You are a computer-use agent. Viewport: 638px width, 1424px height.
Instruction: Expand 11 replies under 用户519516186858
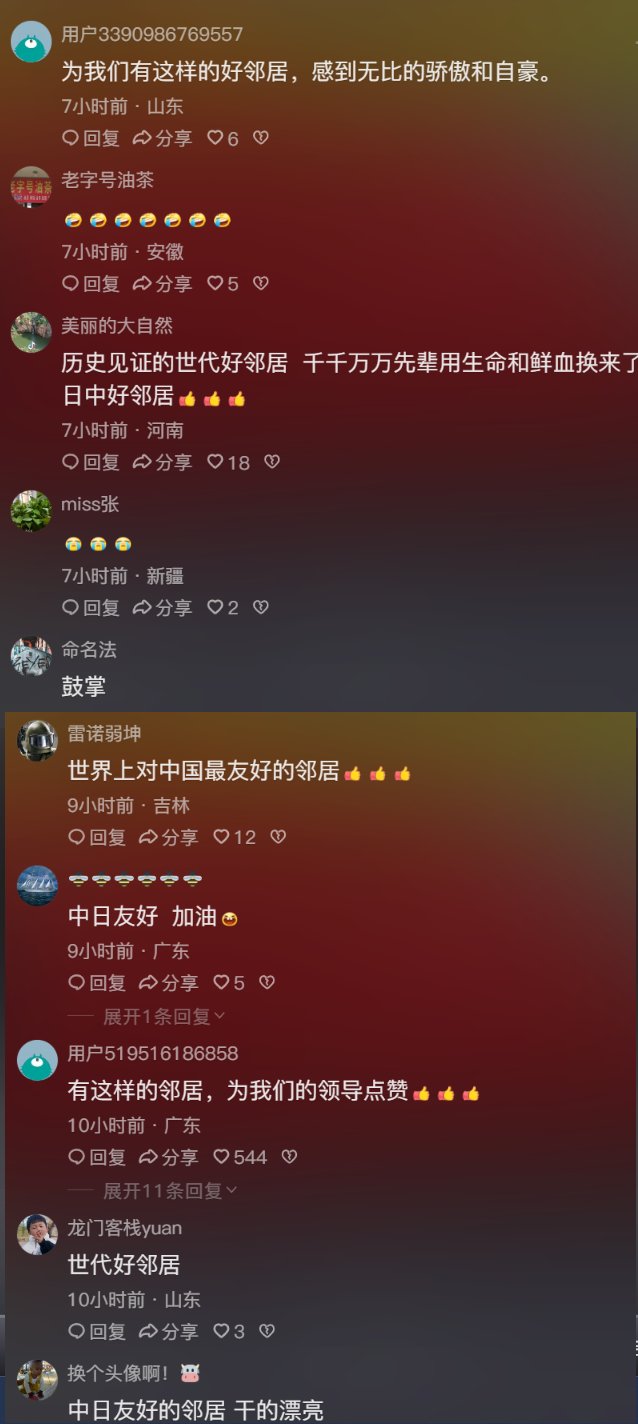click(170, 1191)
